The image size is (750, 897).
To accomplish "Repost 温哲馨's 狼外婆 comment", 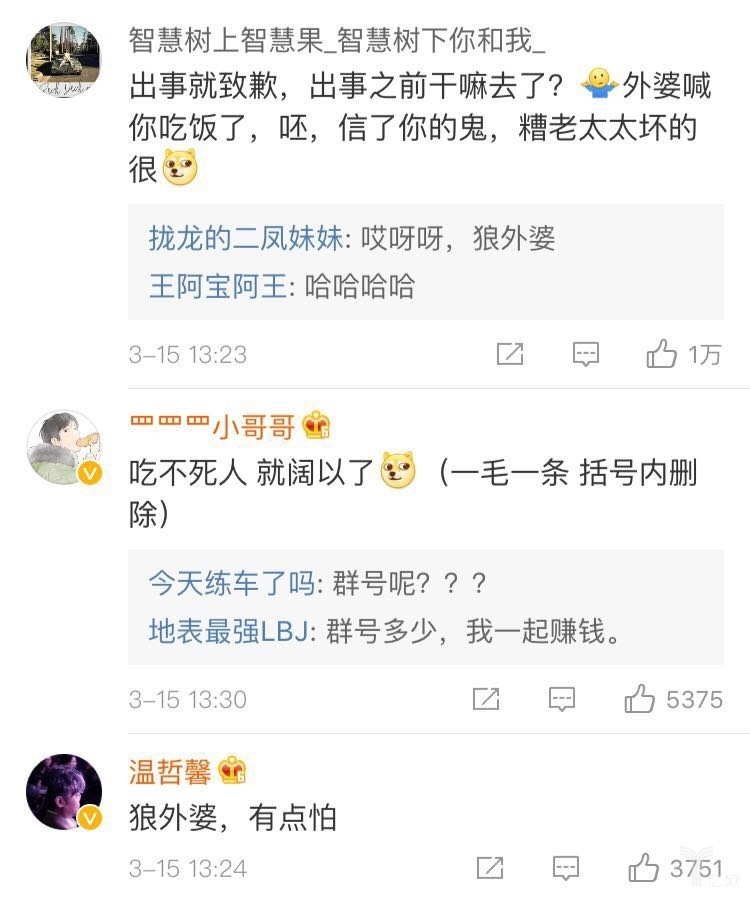I will [x=489, y=868].
